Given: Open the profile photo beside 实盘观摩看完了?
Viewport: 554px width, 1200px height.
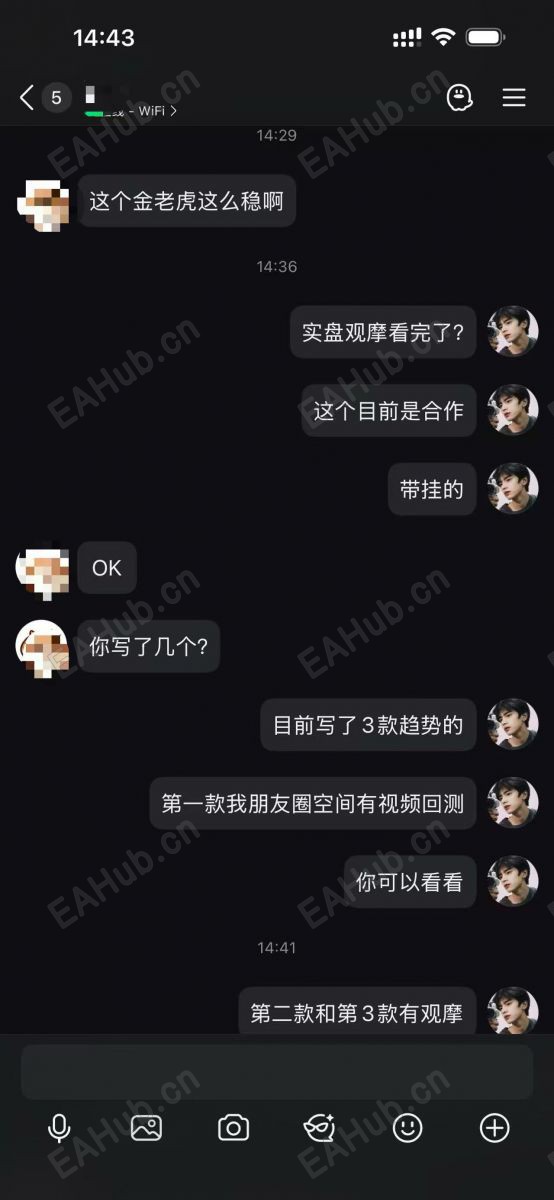Looking at the screenshot, I should [x=512, y=331].
